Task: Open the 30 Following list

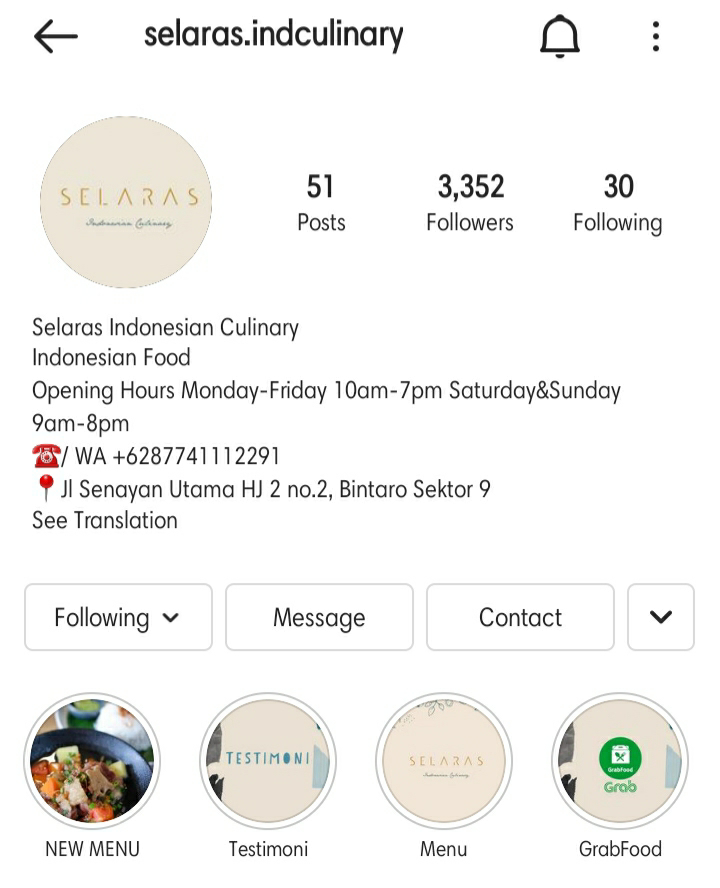Action: tap(618, 202)
